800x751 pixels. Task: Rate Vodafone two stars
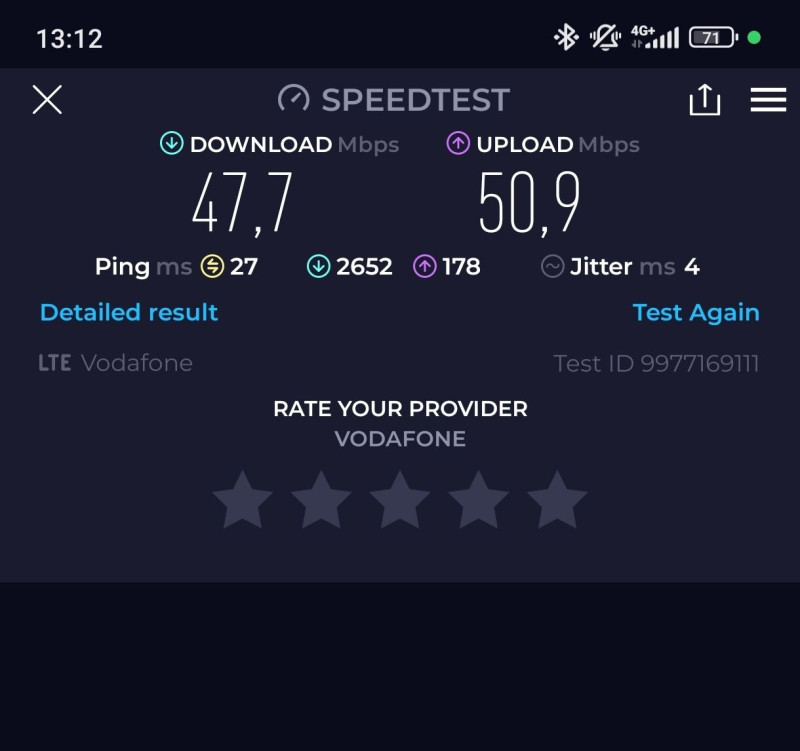322,500
